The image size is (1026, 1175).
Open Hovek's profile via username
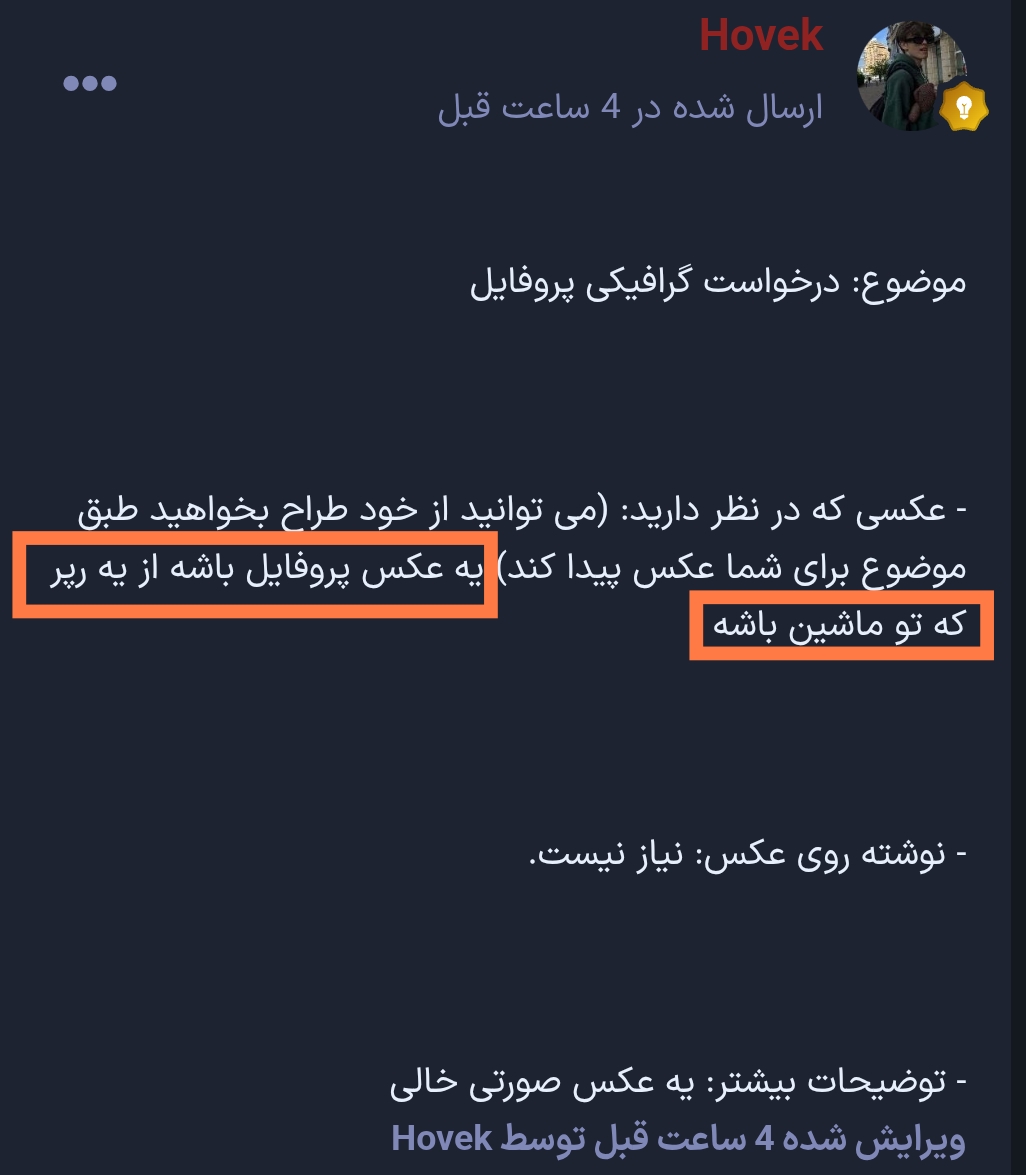(761, 37)
